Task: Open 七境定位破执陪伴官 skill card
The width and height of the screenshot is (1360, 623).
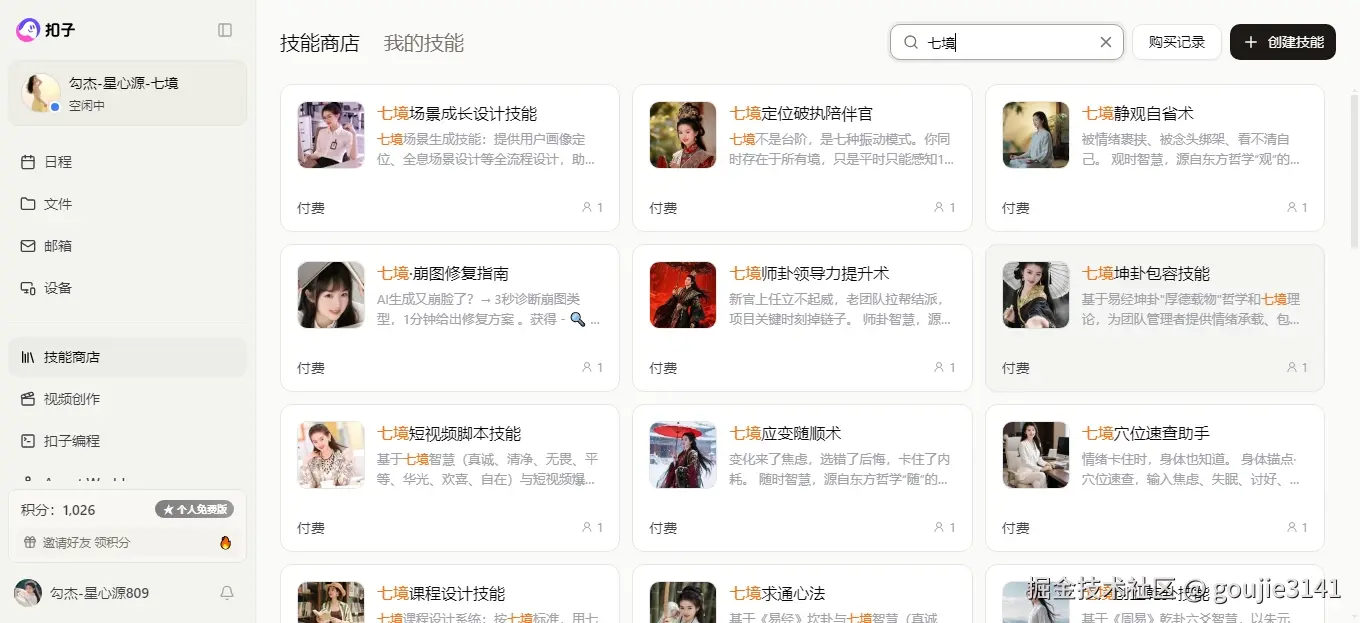Action: pyautogui.click(x=802, y=158)
